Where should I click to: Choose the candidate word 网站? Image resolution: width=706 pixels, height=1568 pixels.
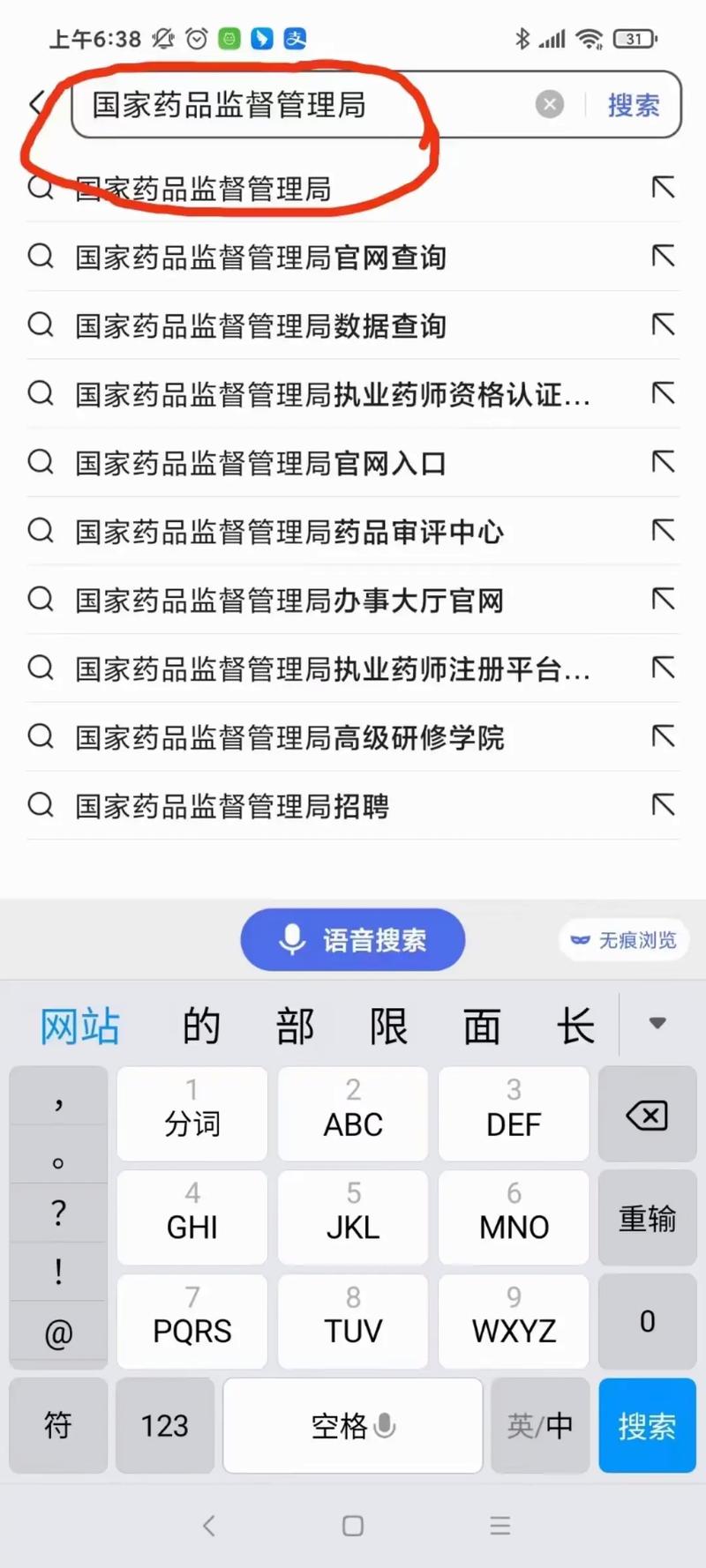(x=79, y=1023)
